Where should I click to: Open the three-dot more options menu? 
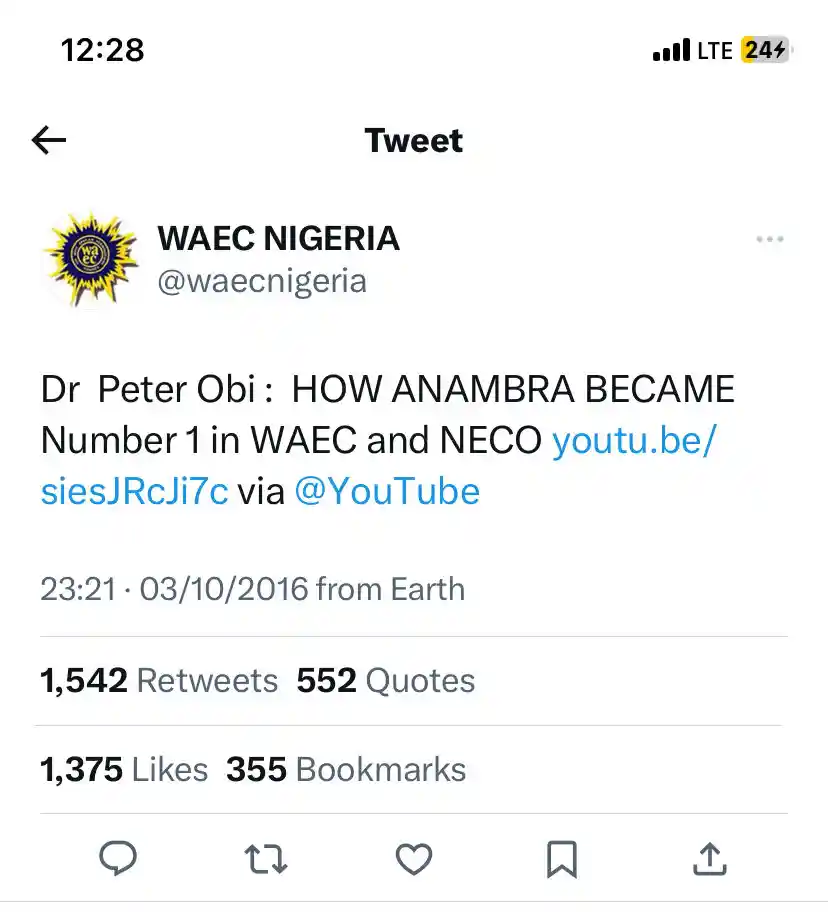(x=769, y=239)
